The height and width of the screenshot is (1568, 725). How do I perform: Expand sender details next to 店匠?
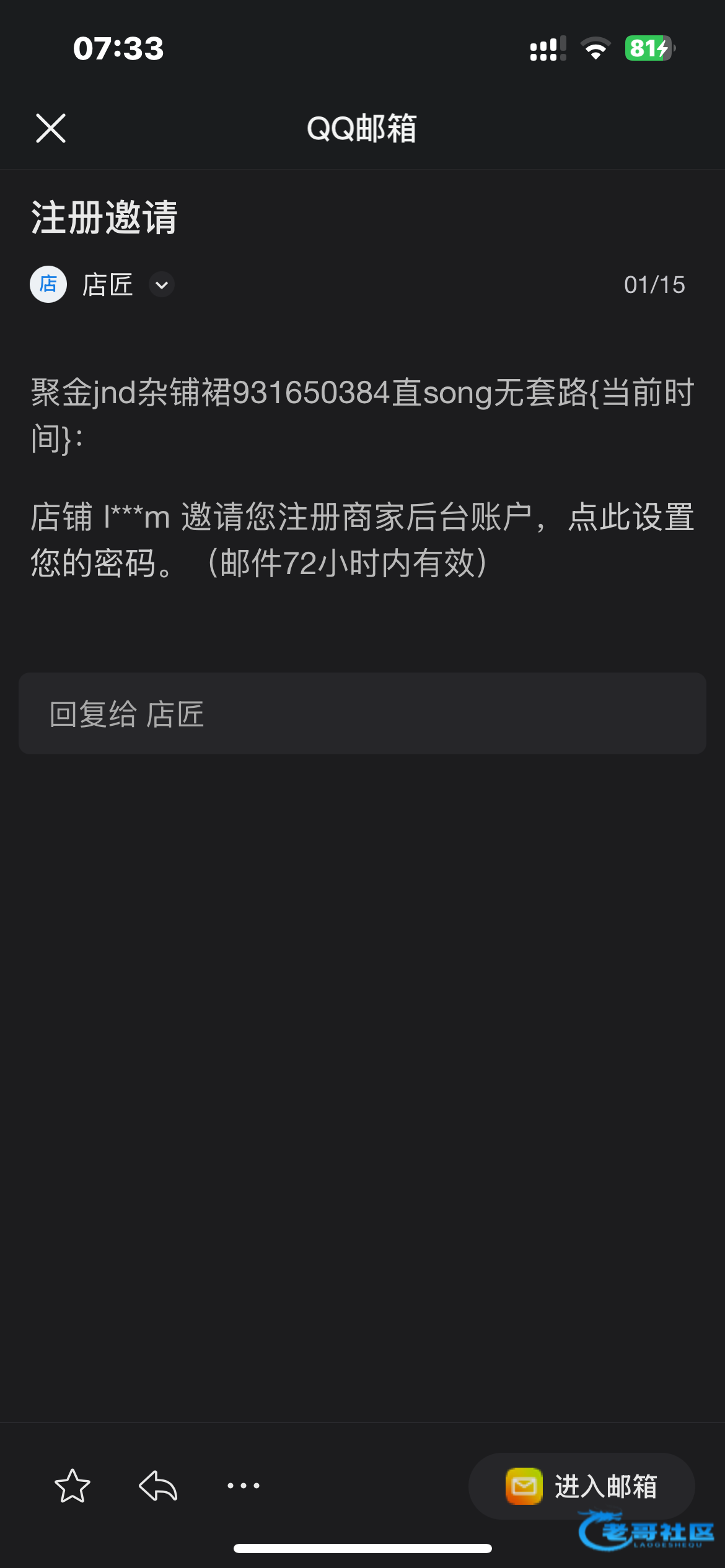(x=162, y=285)
